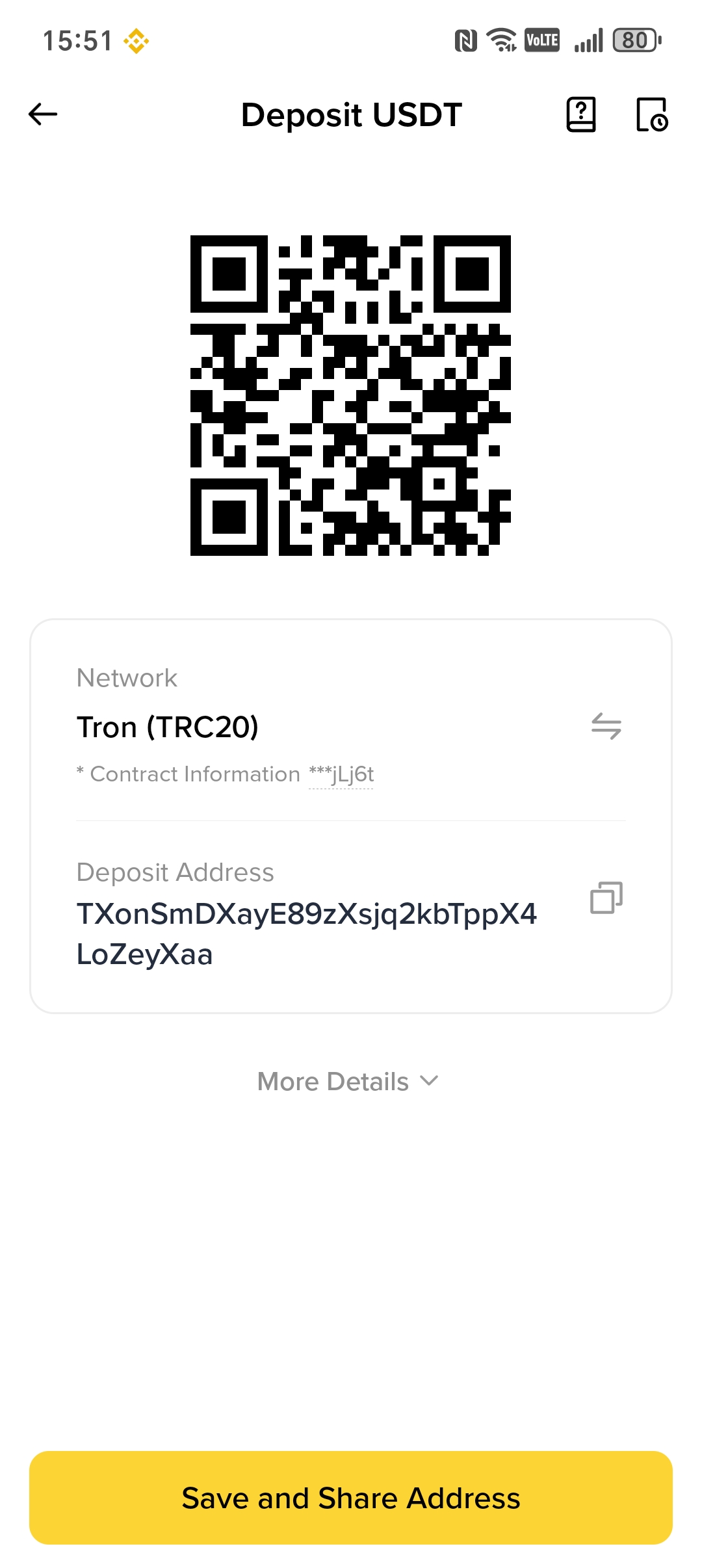The image size is (702, 1568).
Task: Tap Save and Share Address
Action: (351, 1498)
